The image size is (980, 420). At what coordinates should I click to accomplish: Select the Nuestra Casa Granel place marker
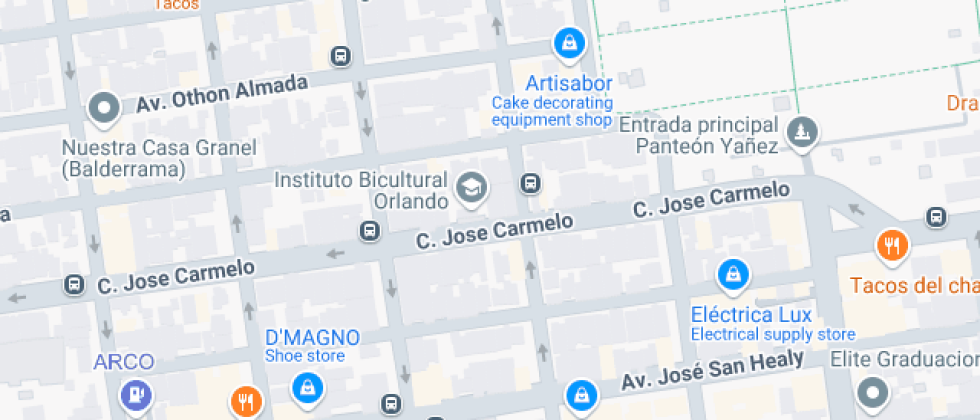104,109
